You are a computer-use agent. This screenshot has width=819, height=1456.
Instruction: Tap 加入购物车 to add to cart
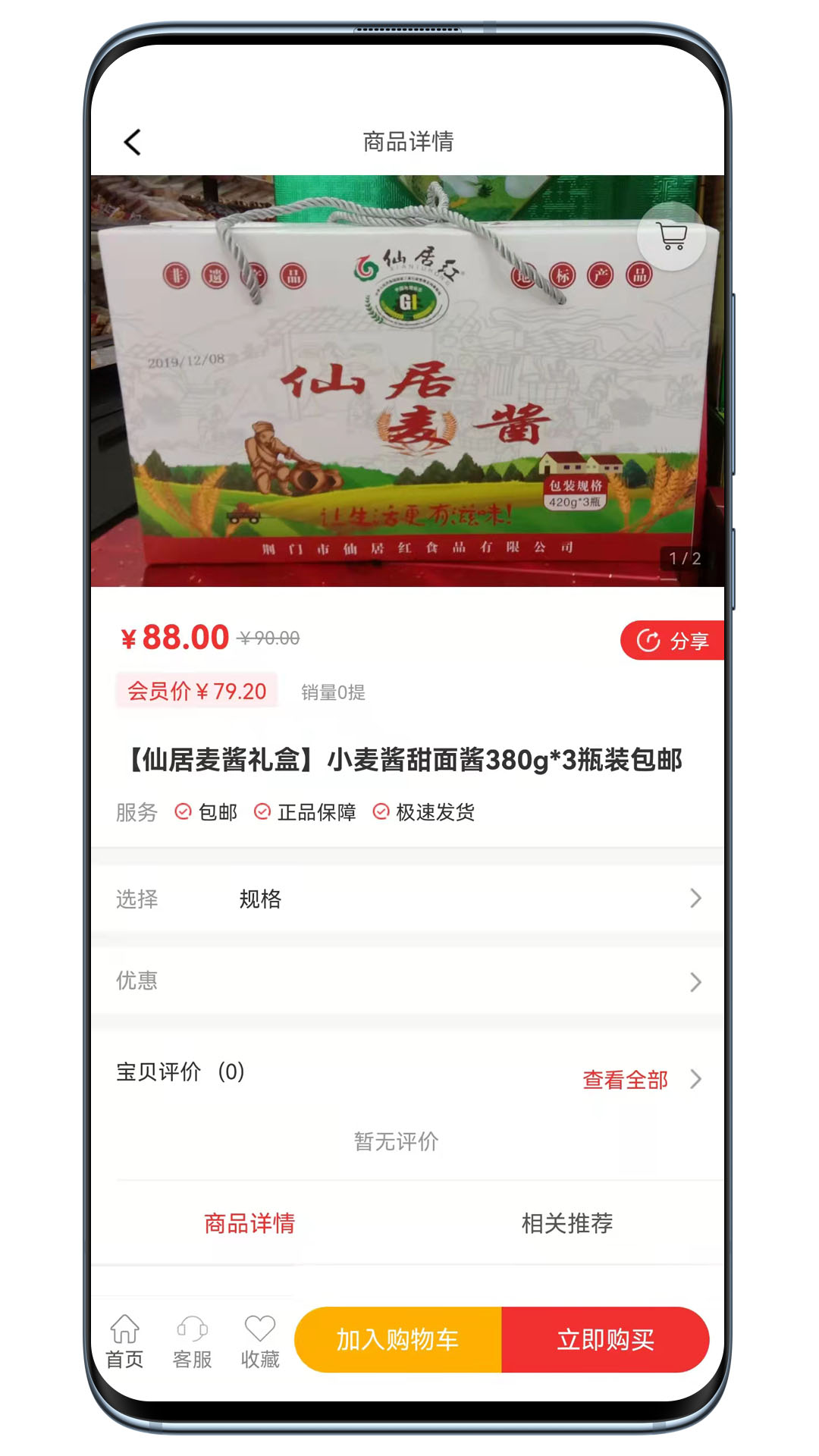click(398, 1340)
